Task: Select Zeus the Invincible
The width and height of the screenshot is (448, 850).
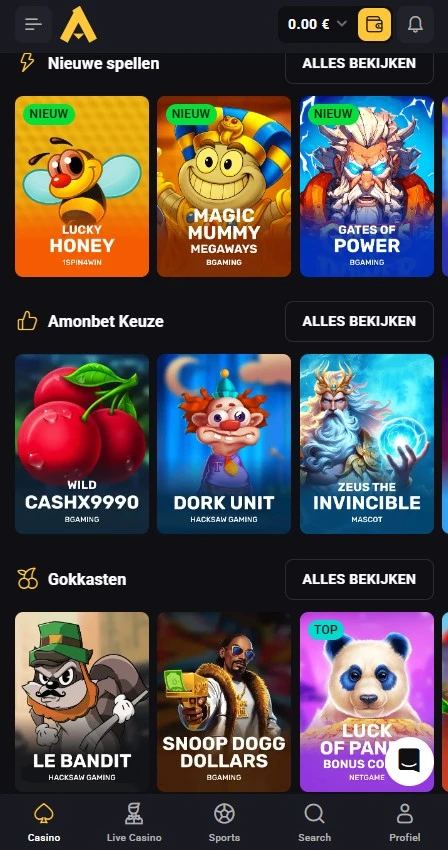Action: point(367,444)
